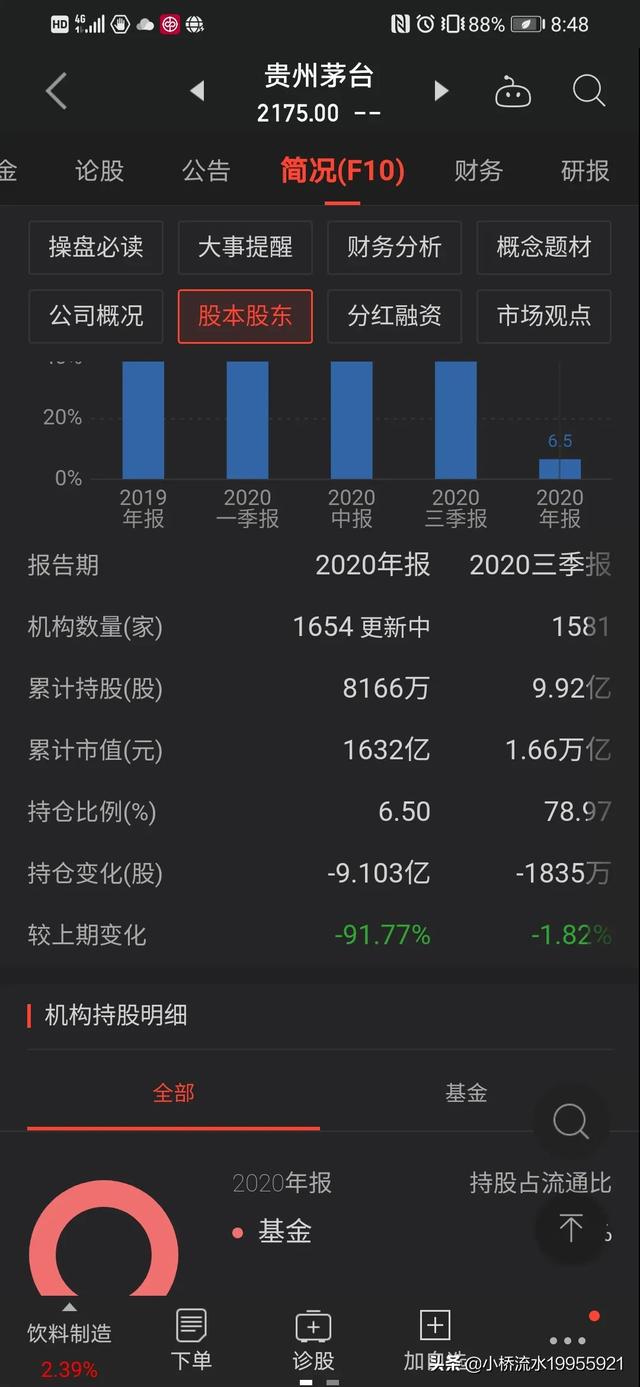Open the 财务 tab
The width and height of the screenshot is (640, 1387).
pyautogui.click(x=478, y=171)
